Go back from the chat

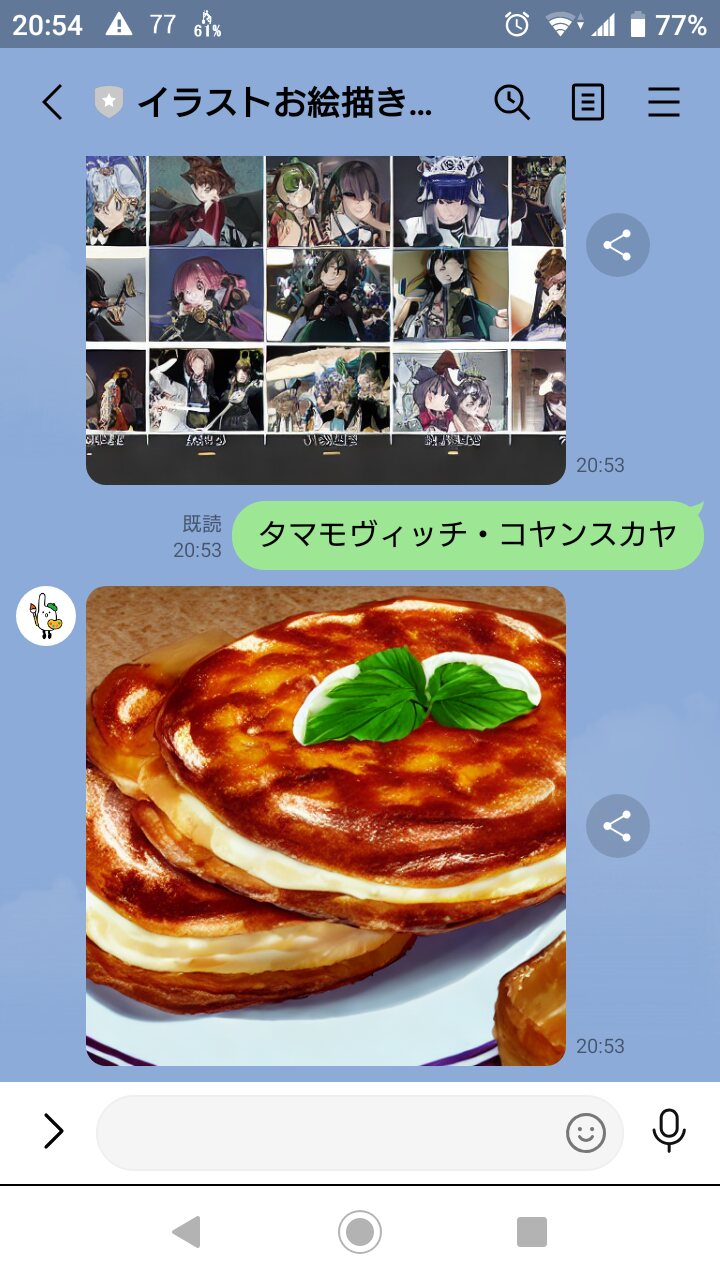pos(52,102)
